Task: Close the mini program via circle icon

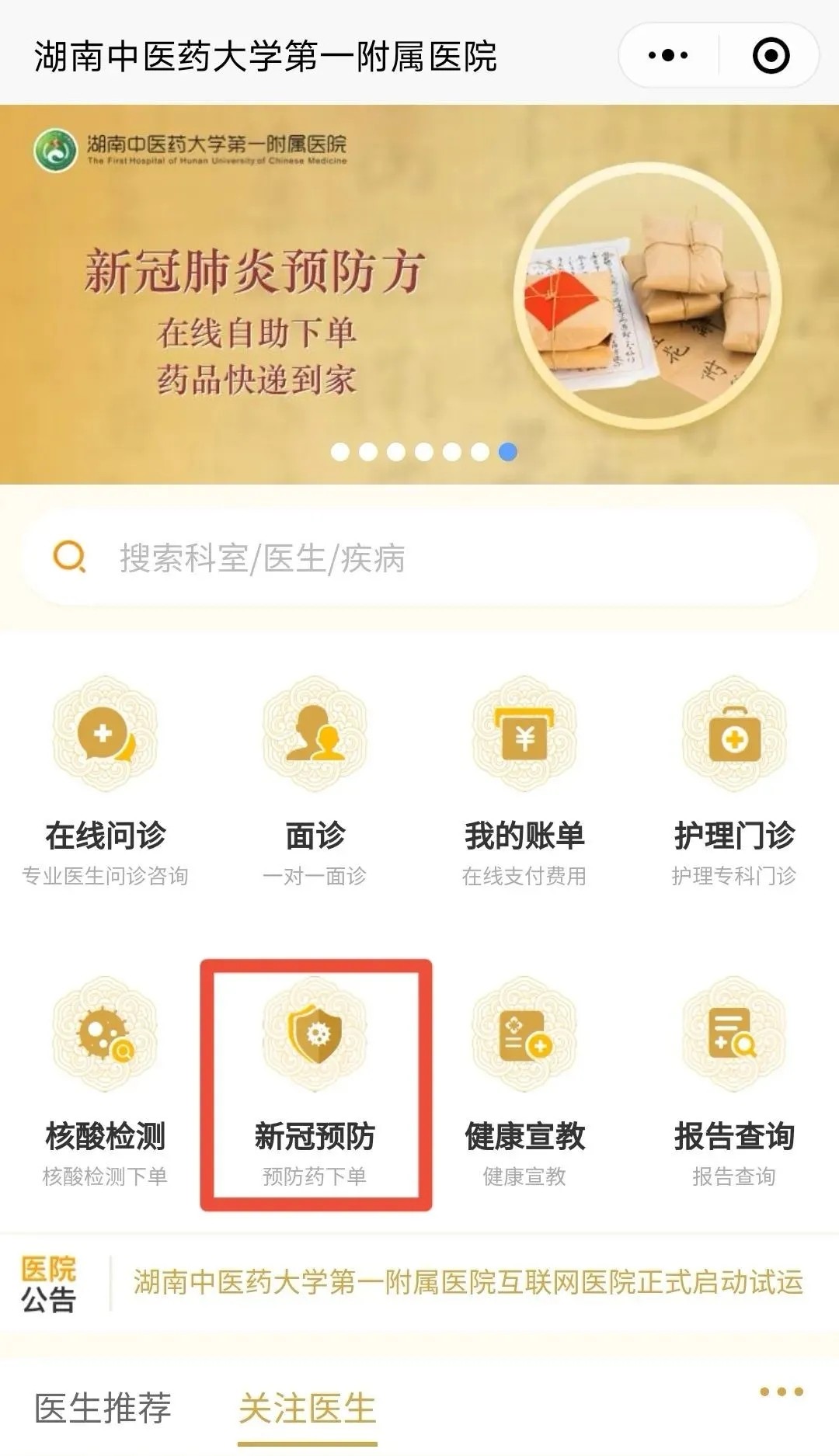Action: 771,56
